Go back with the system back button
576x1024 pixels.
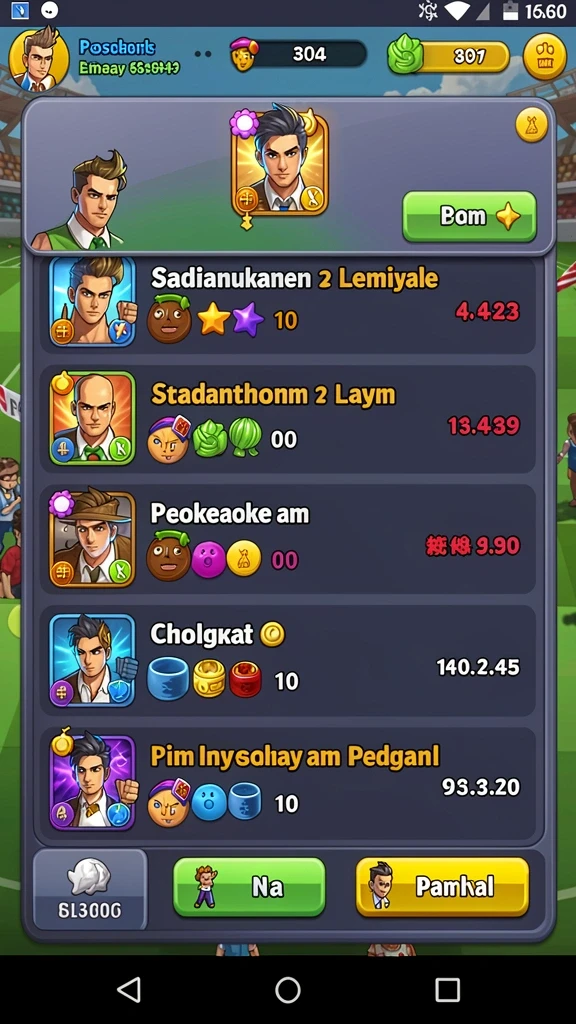(x=129, y=990)
